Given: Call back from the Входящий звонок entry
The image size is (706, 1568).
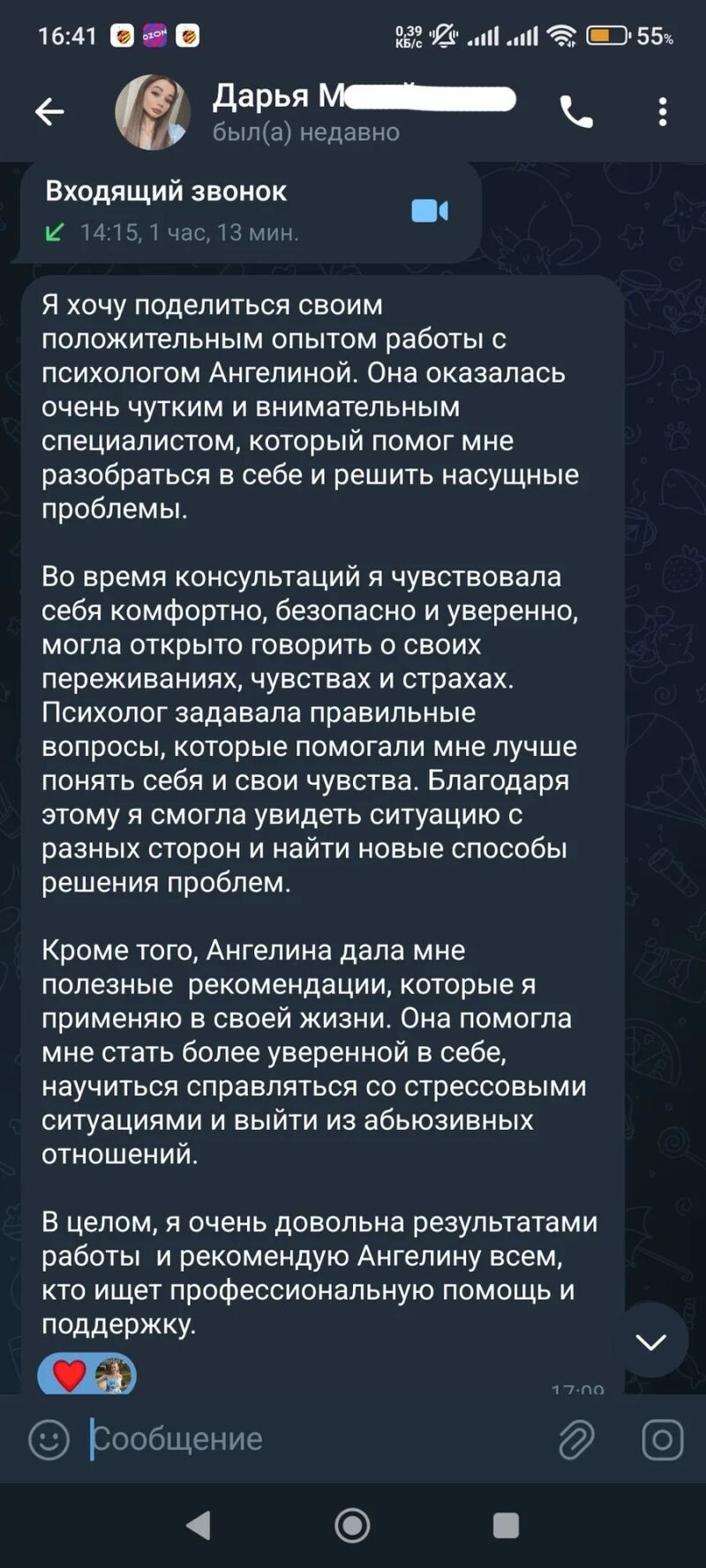Looking at the screenshot, I should (x=430, y=211).
